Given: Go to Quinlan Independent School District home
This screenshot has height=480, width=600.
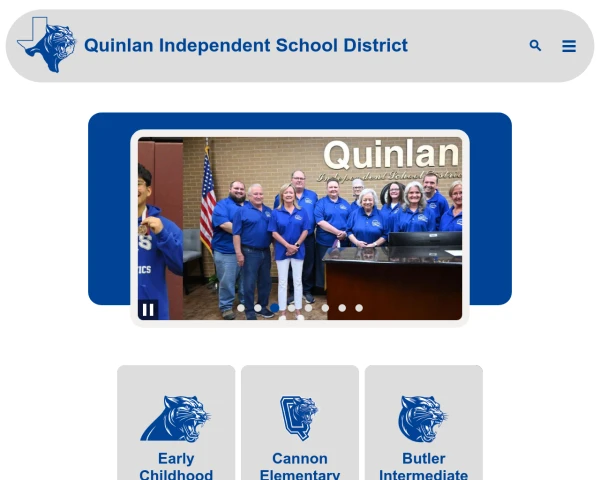Looking at the screenshot, I should pos(245,45).
